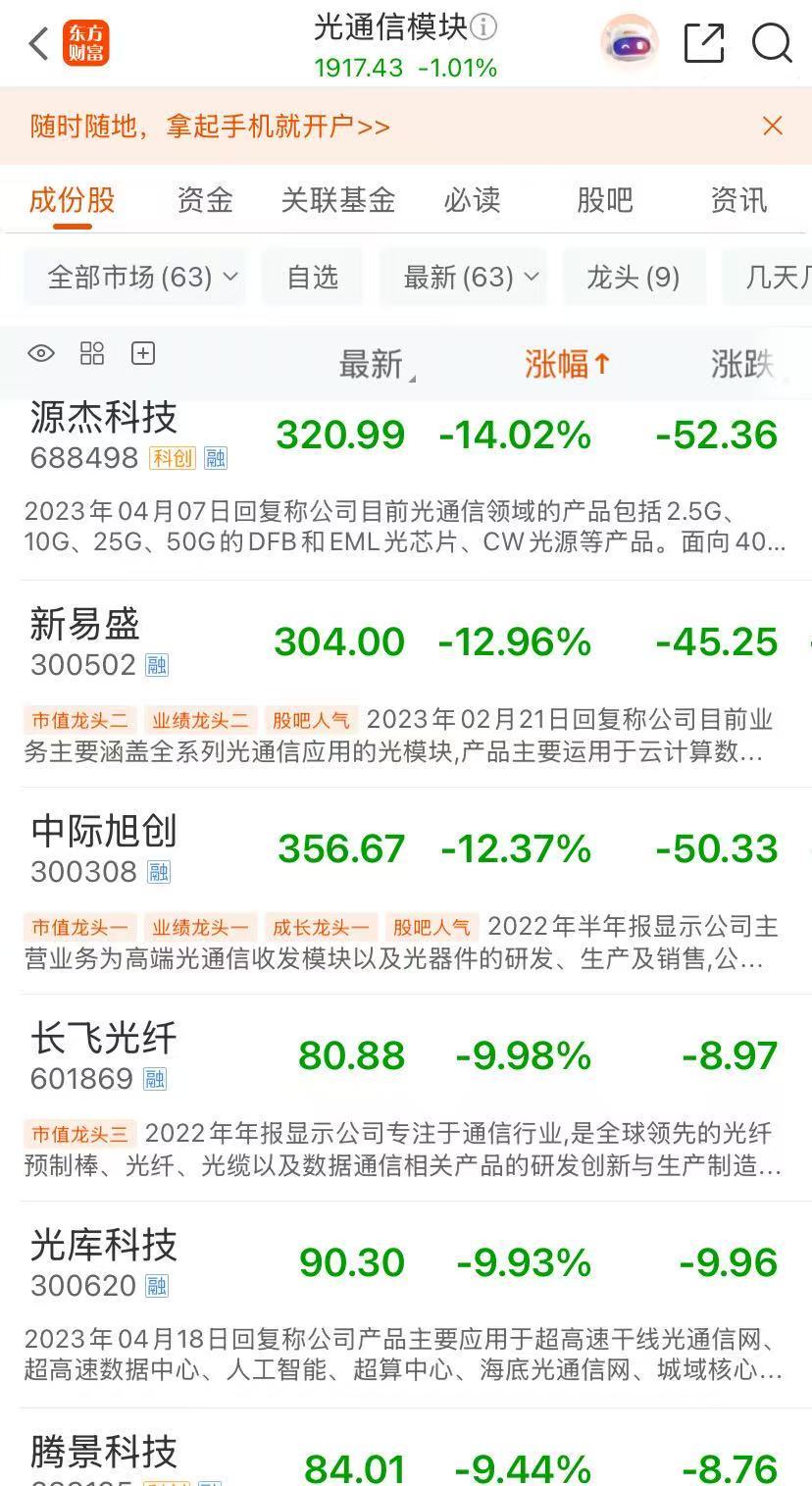Open the robot assistant avatar
This screenshot has height=1486, width=812.
630,42
